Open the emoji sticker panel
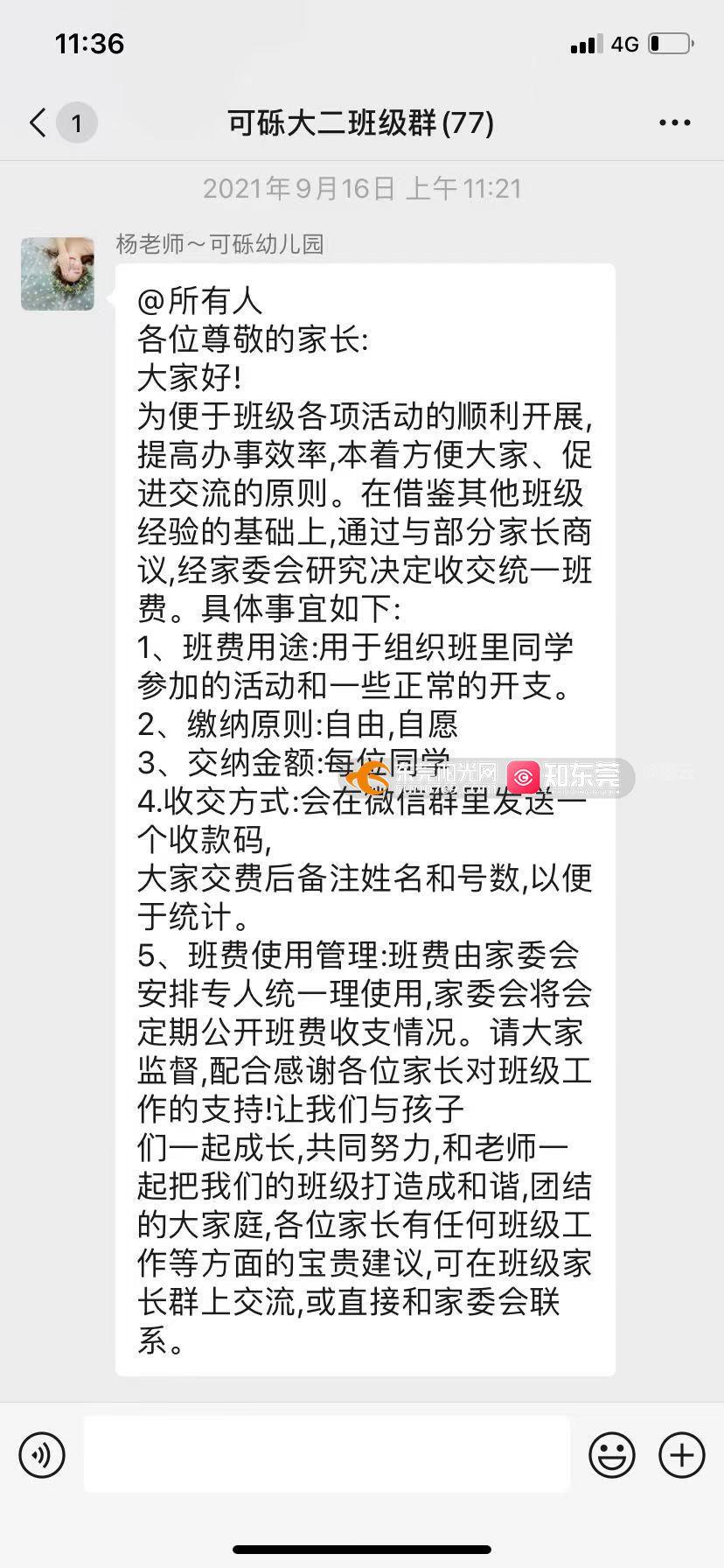The width and height of the screenshot is (724, 1568). [611, 1455]
